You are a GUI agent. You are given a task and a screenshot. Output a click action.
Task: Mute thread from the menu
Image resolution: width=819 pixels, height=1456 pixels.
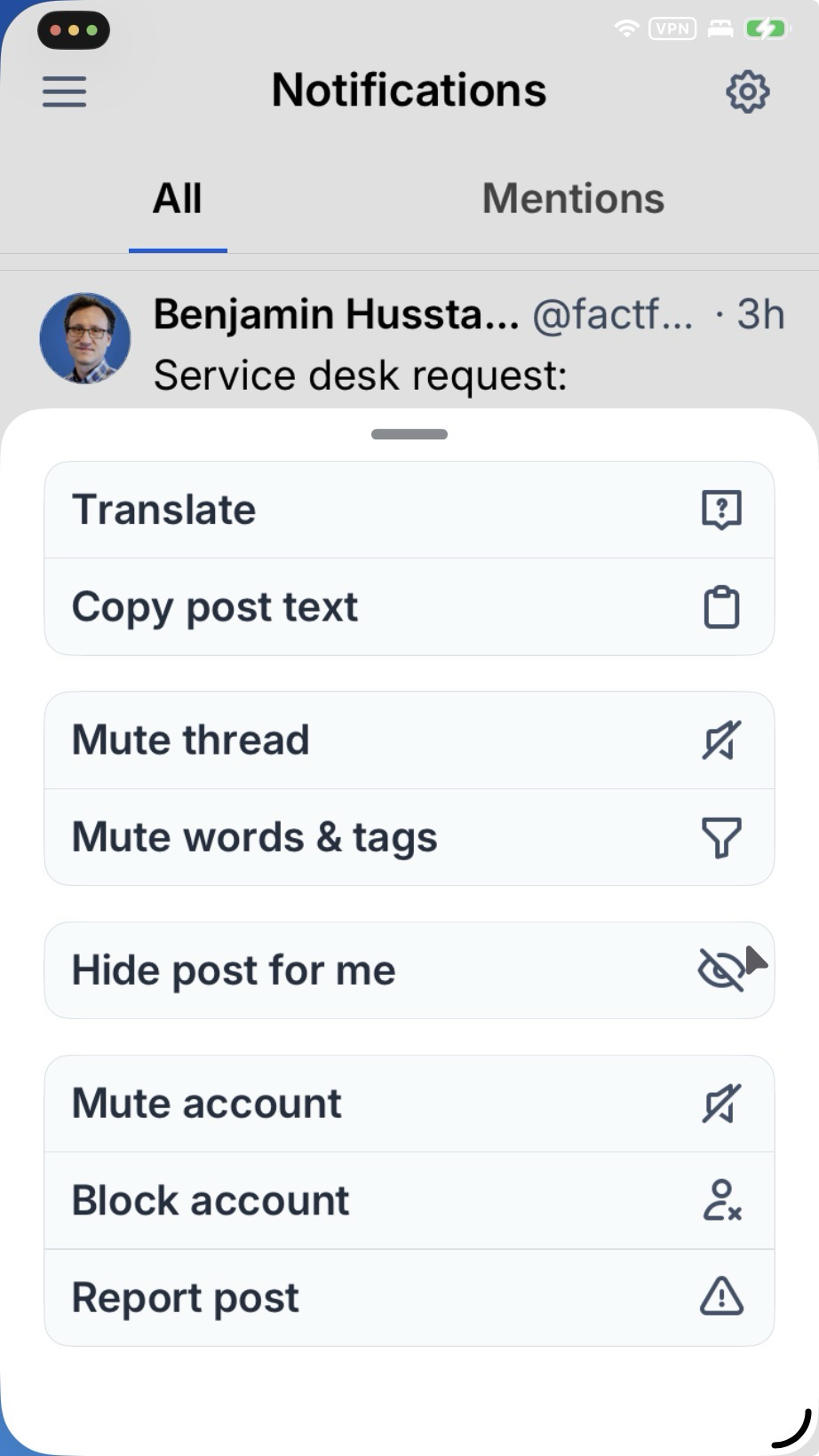409,740
